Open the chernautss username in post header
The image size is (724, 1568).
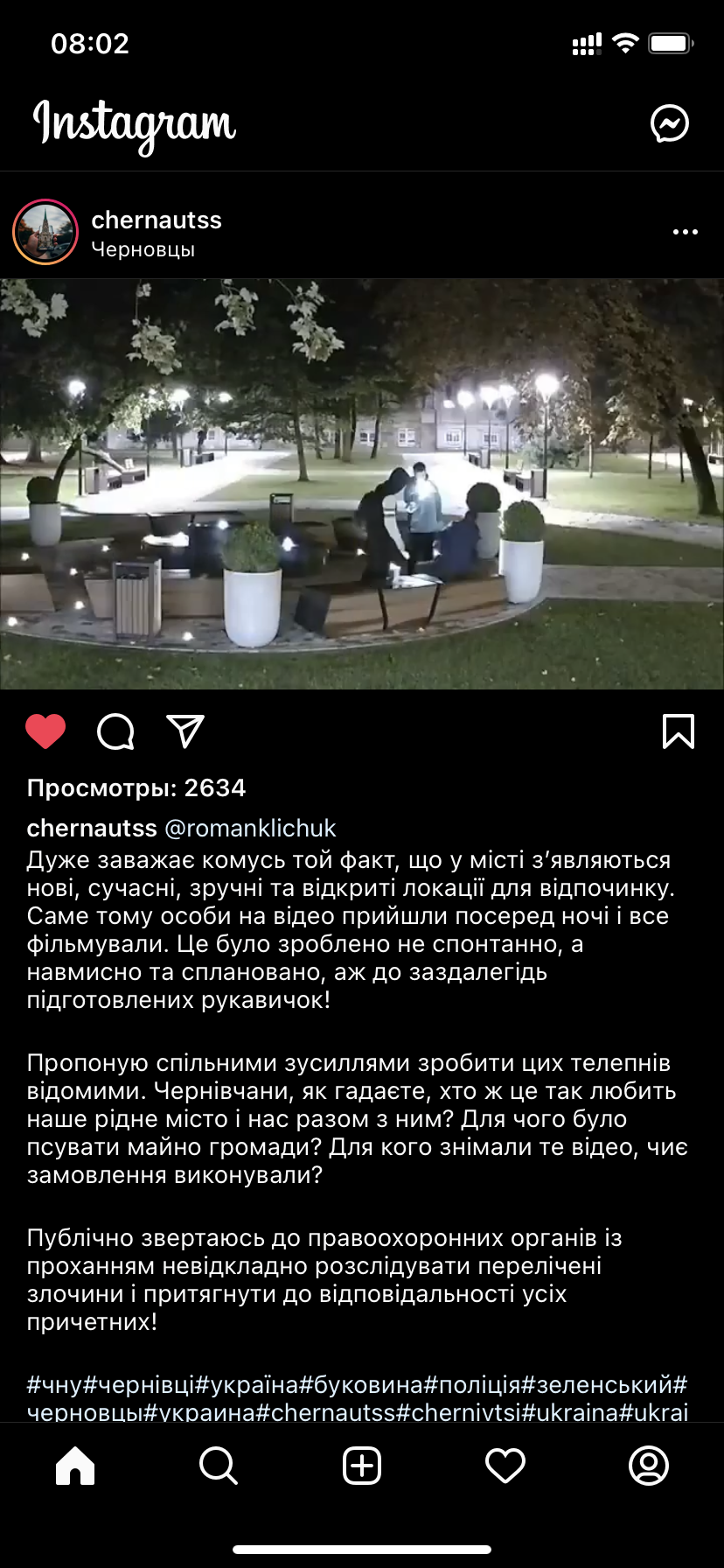click(157, 220)
